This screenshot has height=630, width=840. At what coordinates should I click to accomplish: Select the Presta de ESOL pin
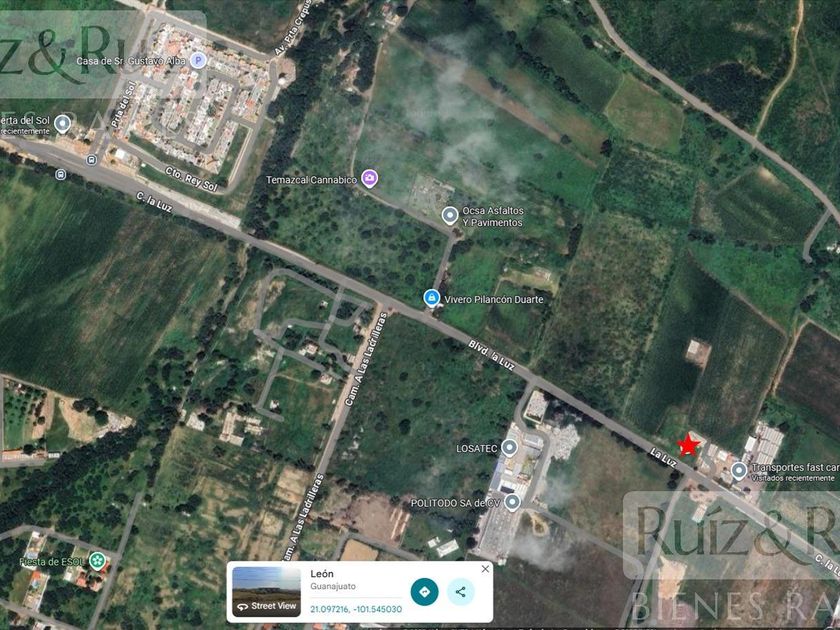97,561
